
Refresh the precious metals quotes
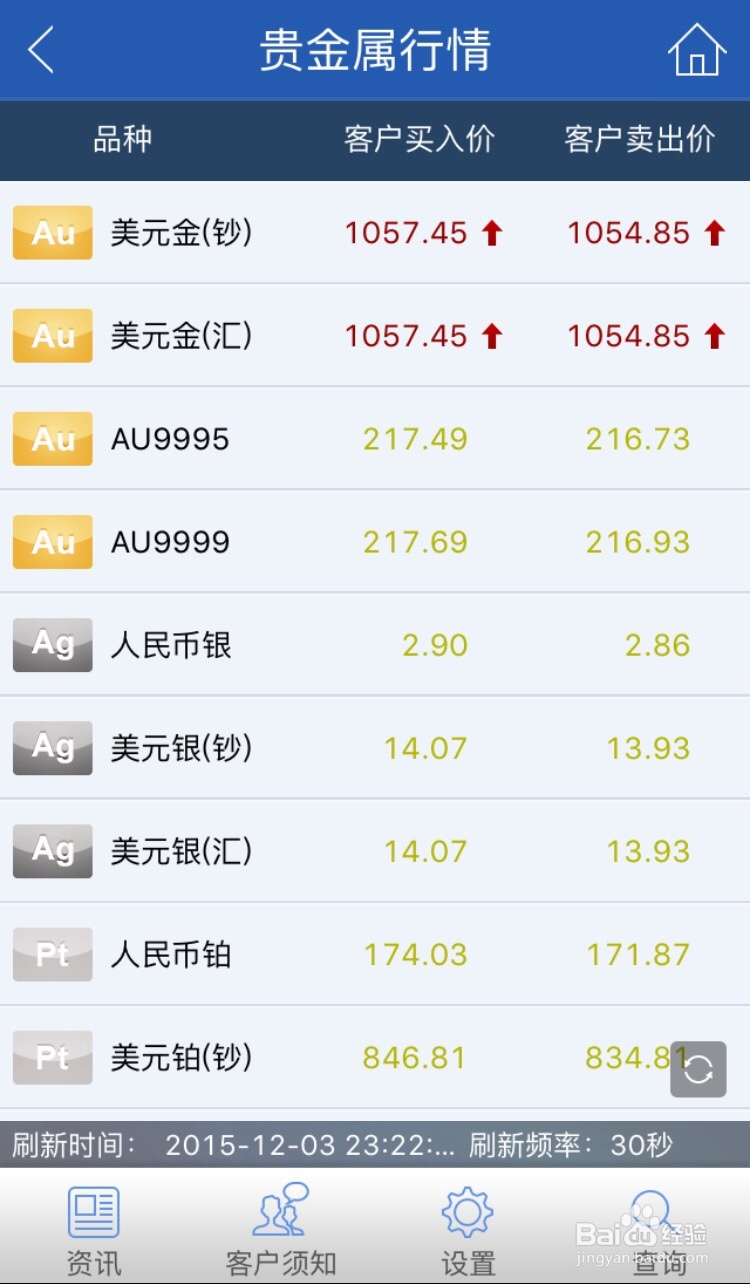(x=698, y=1069)
